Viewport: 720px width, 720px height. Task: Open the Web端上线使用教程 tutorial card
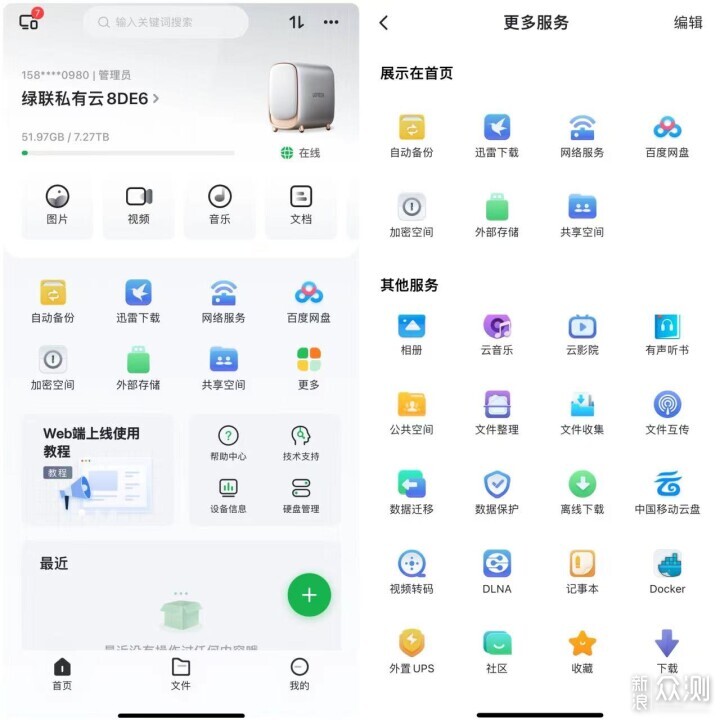click(x=97, y=470)
